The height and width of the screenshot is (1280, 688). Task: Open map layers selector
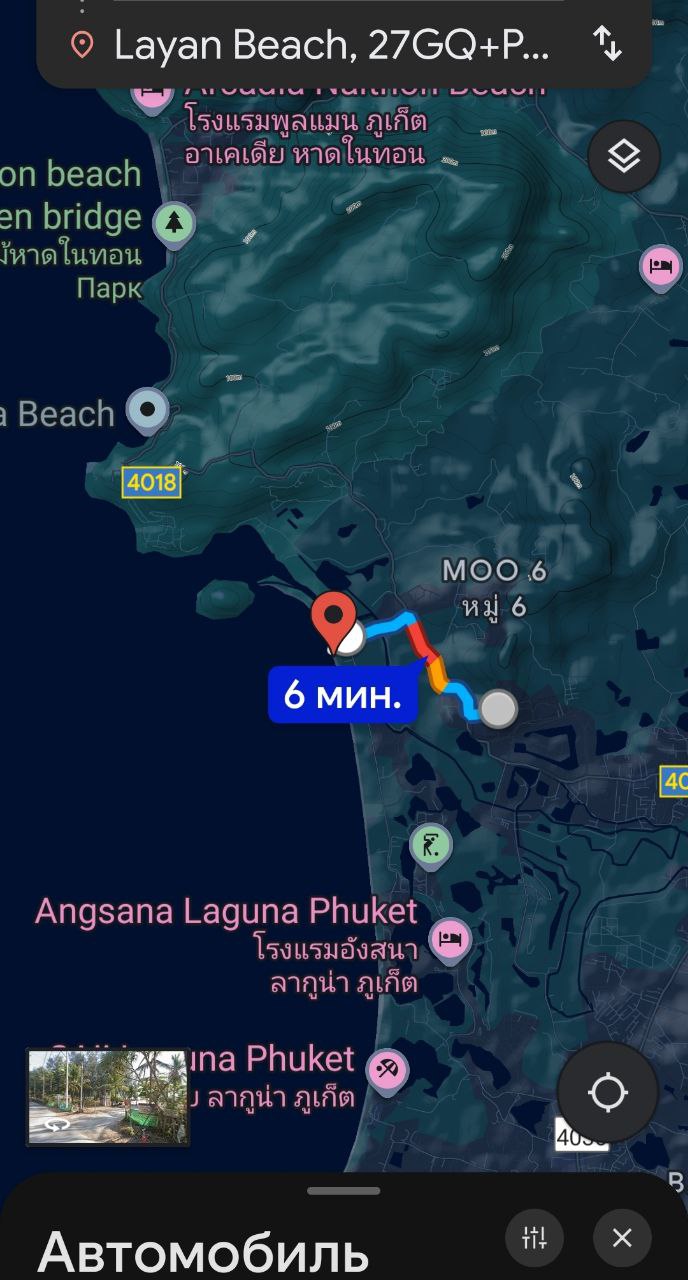click(623, 156)
